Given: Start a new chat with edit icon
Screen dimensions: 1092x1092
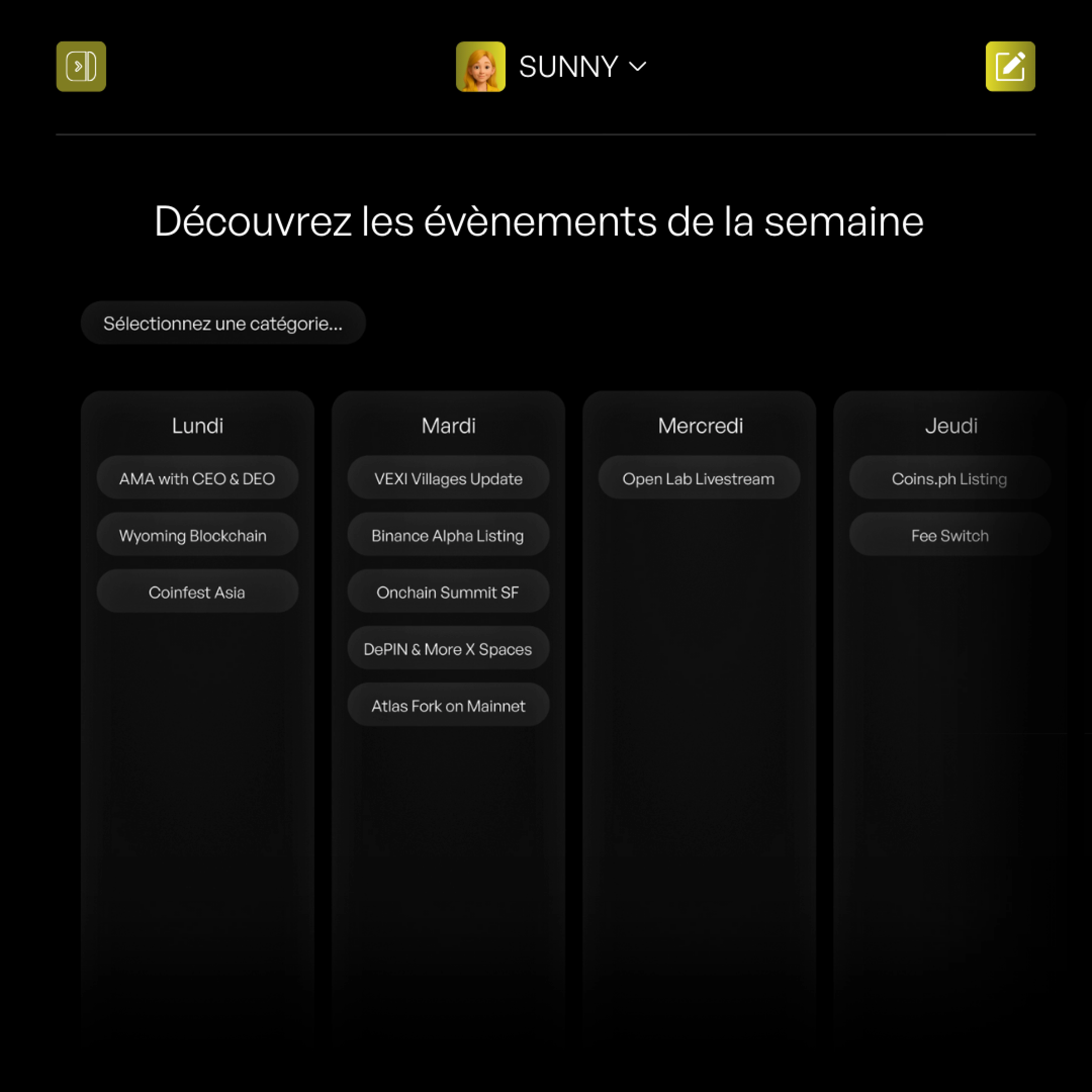Looking at the screenshot, I should click(x=1010, y=66).
